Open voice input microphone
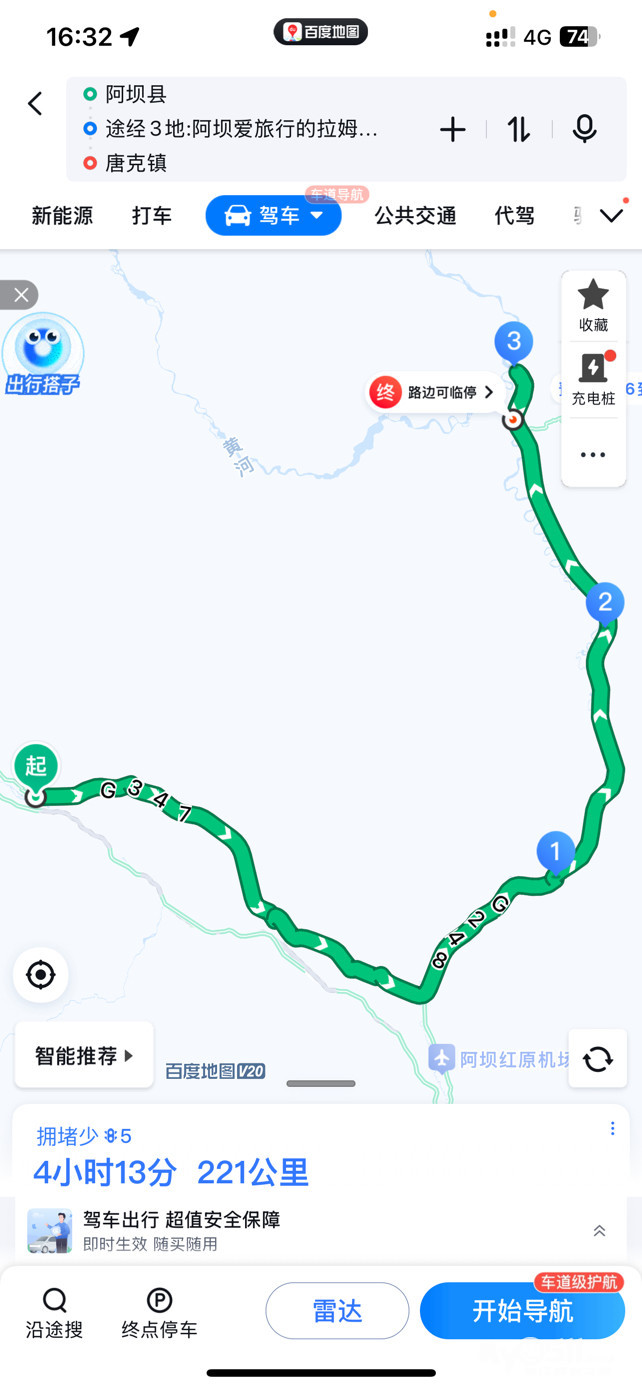 click(584, 129)
